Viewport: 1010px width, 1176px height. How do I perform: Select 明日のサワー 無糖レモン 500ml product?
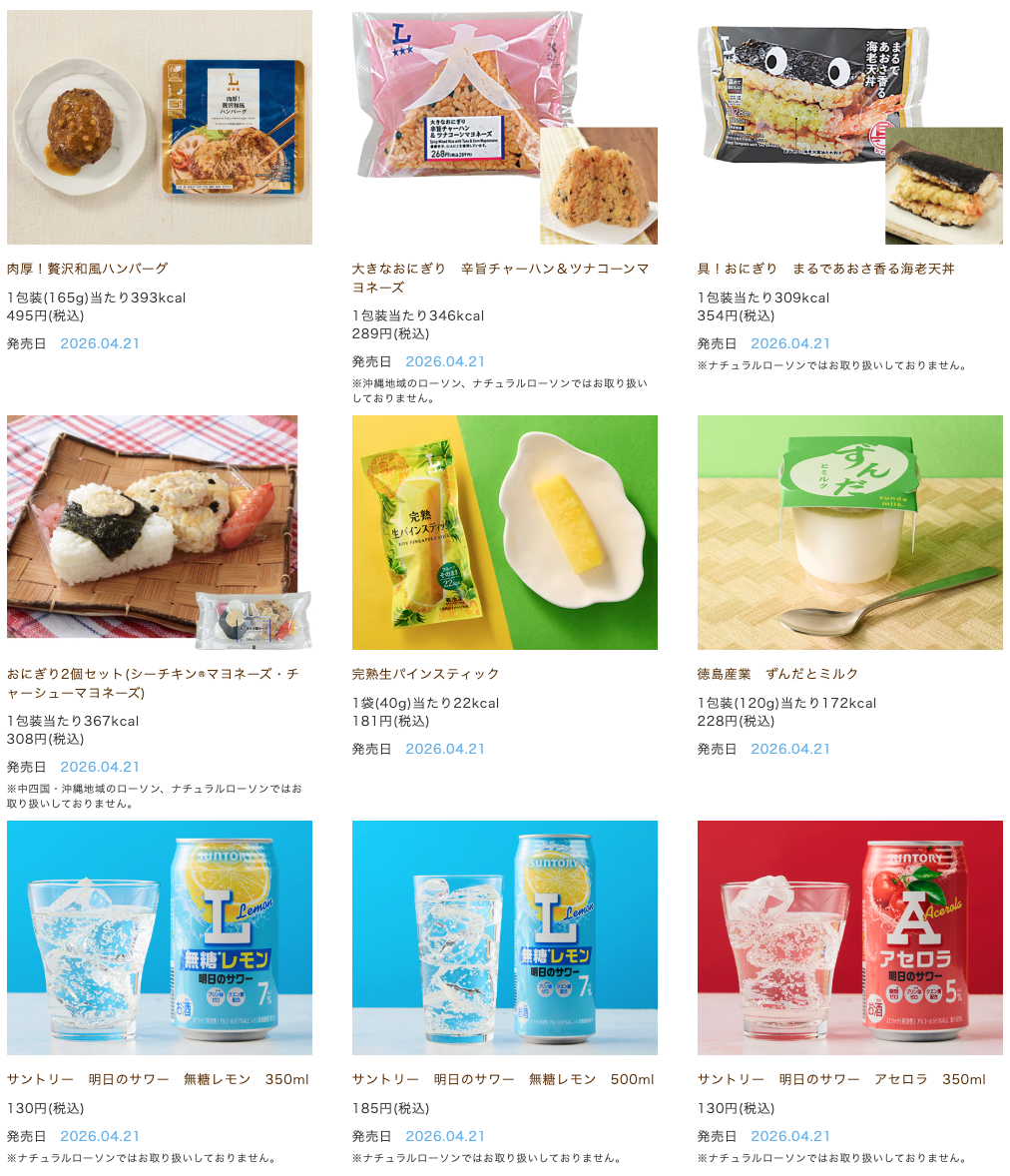tap(504, 937)
